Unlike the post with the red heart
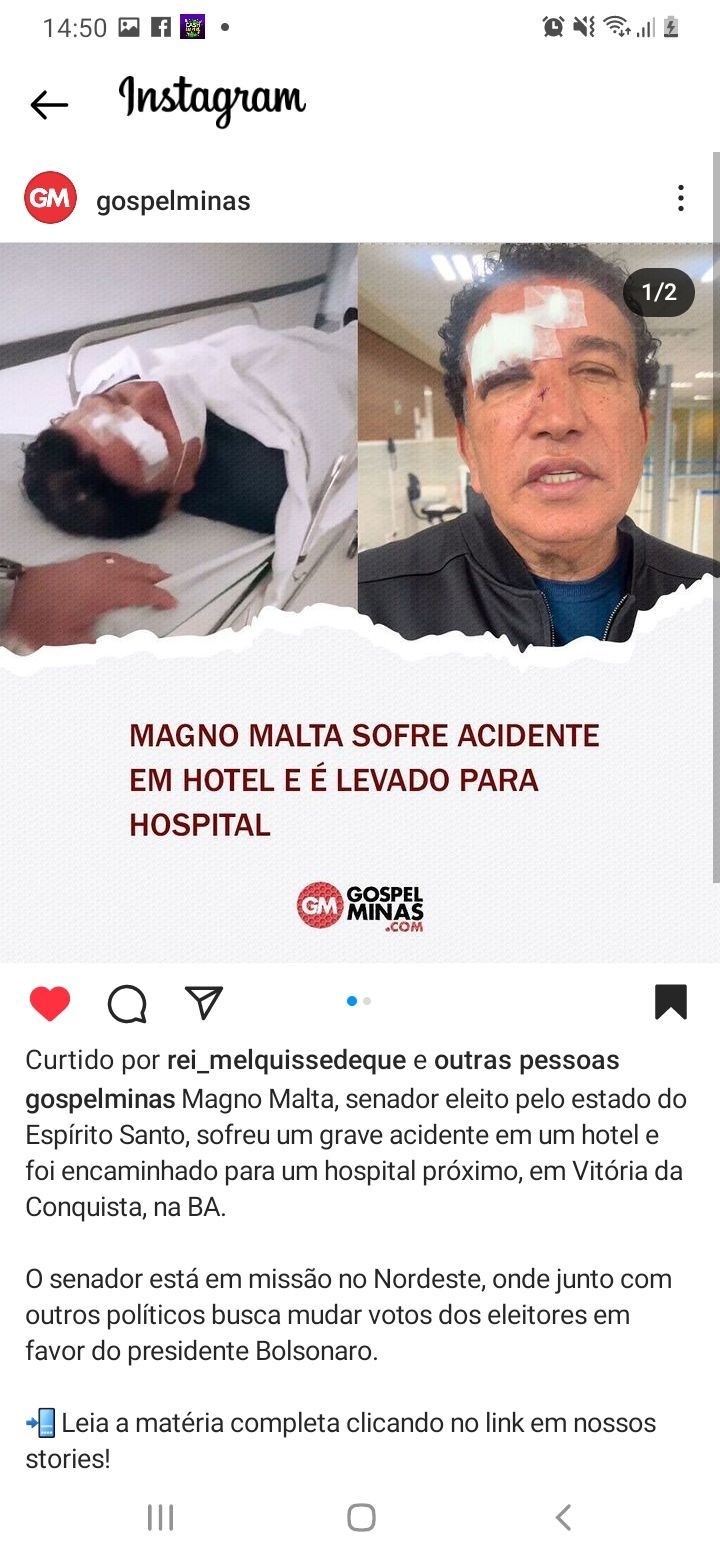 click(50, 1003)
